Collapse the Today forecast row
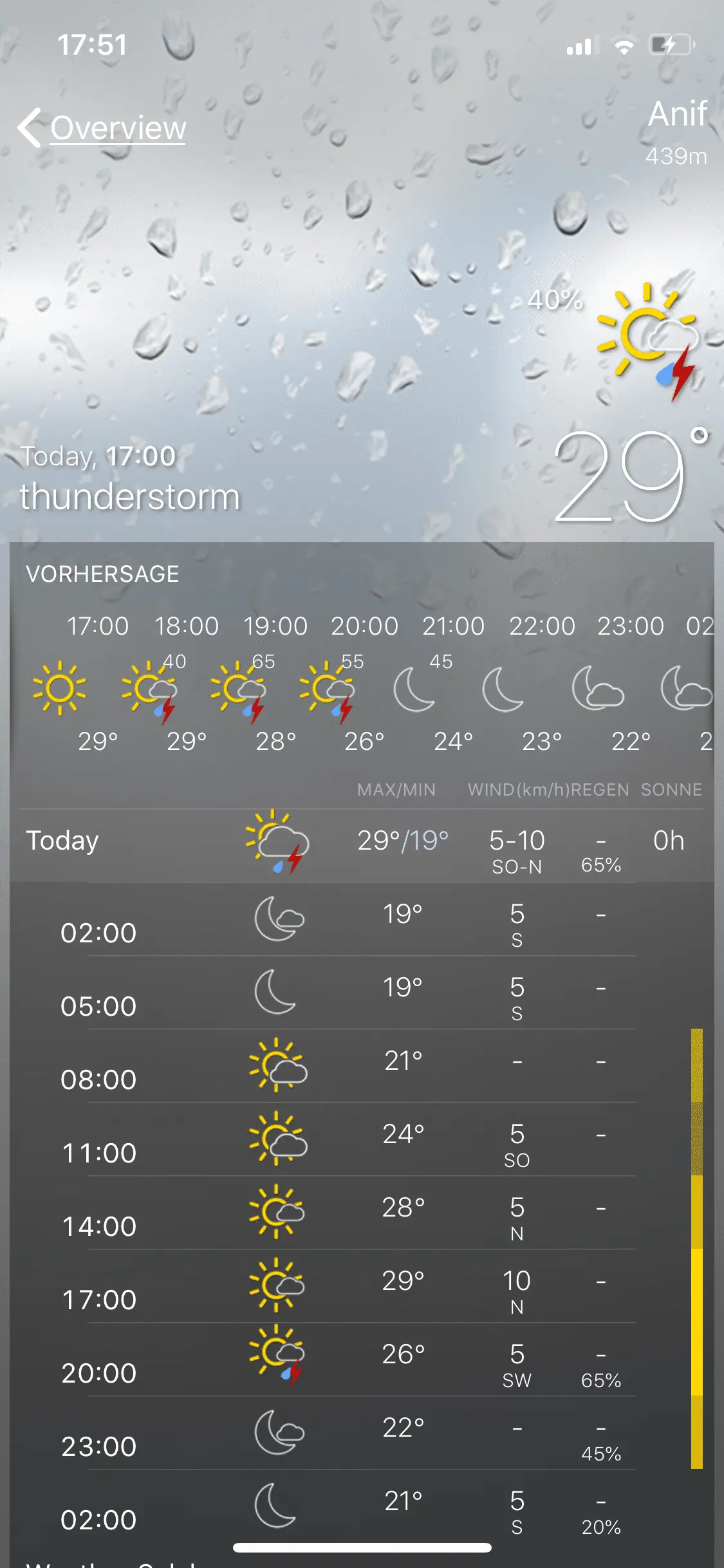This screenshot has width=724, height=1568. coord(360,843)
